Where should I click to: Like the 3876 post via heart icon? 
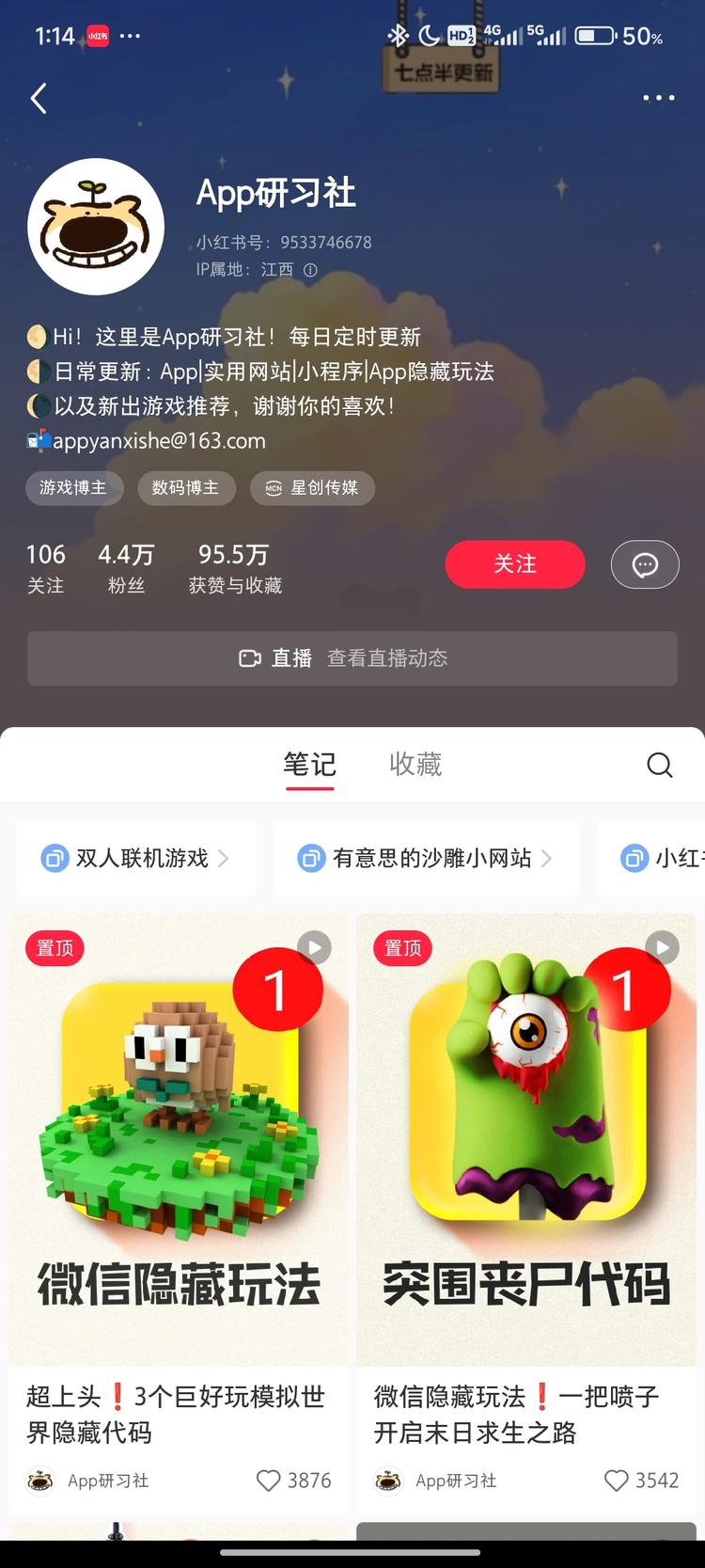point(268,1481)
